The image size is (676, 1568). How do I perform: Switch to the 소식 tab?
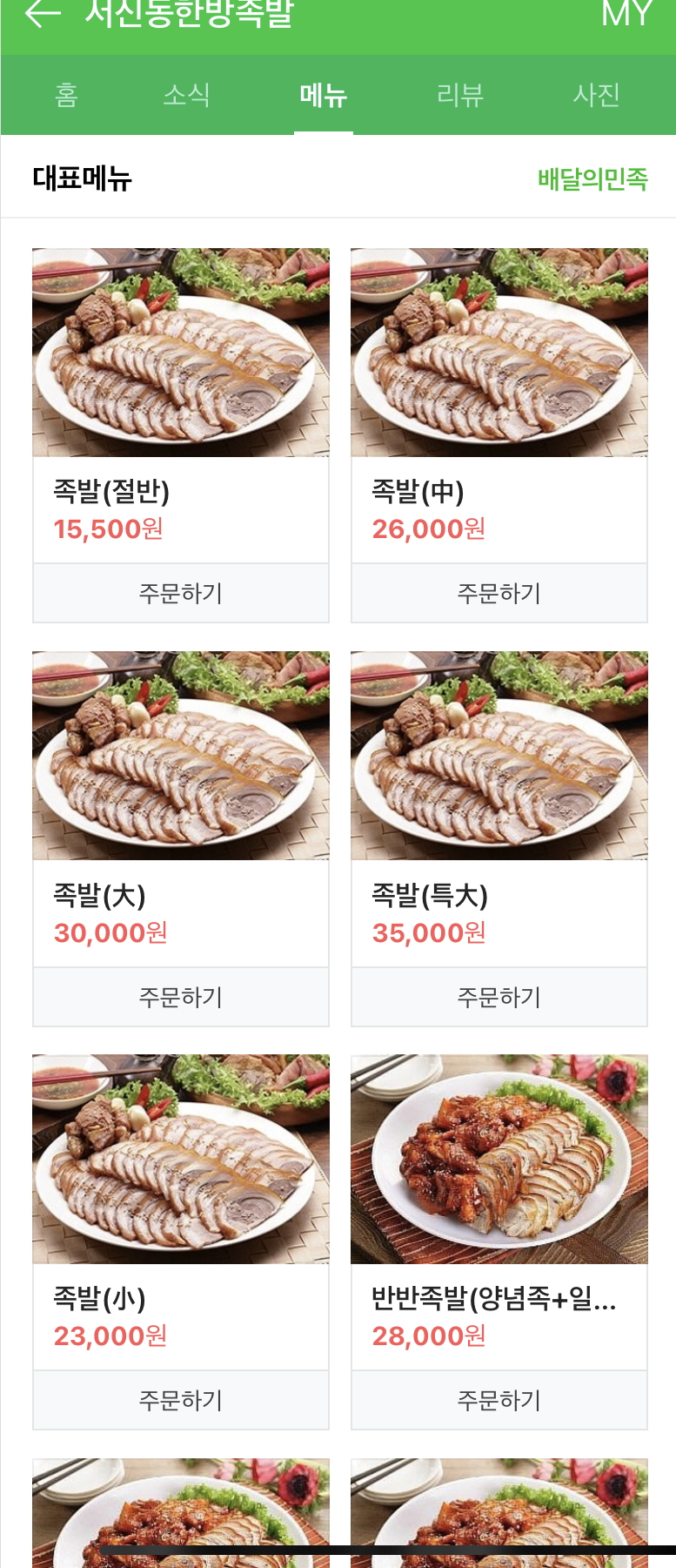[x=186, y=95]
